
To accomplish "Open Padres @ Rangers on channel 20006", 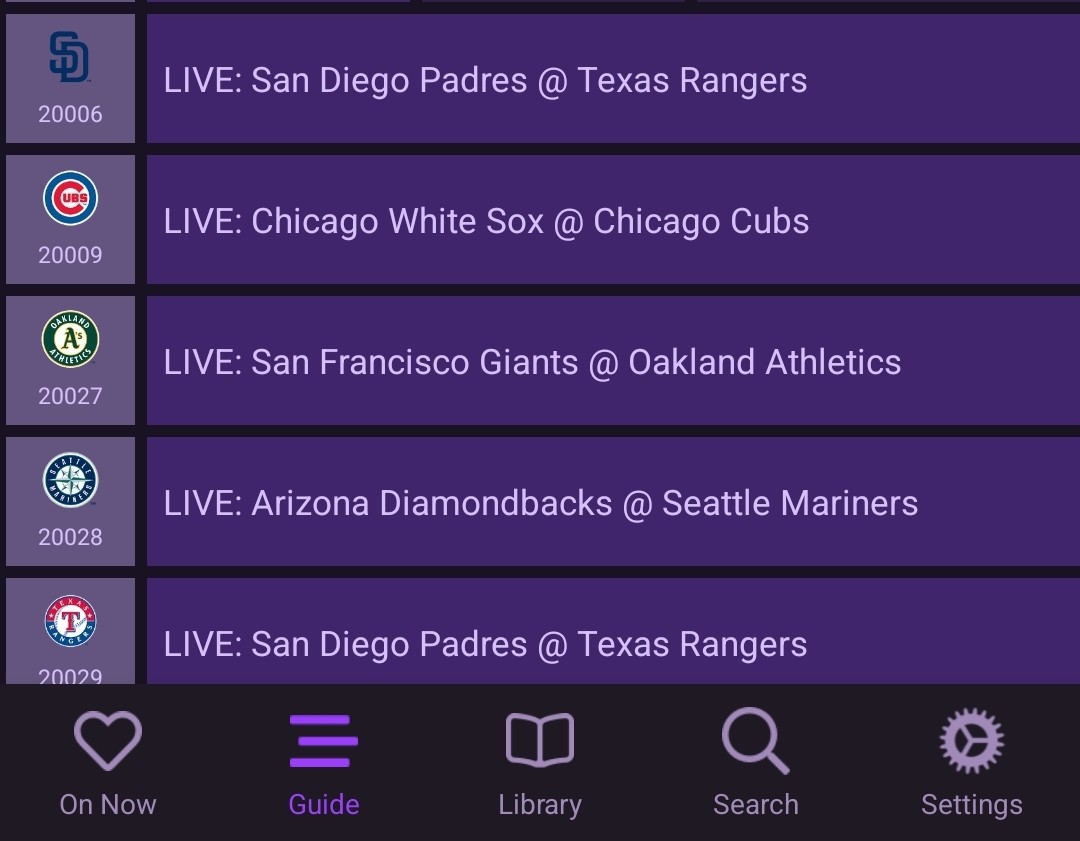I will pos(612,80).
